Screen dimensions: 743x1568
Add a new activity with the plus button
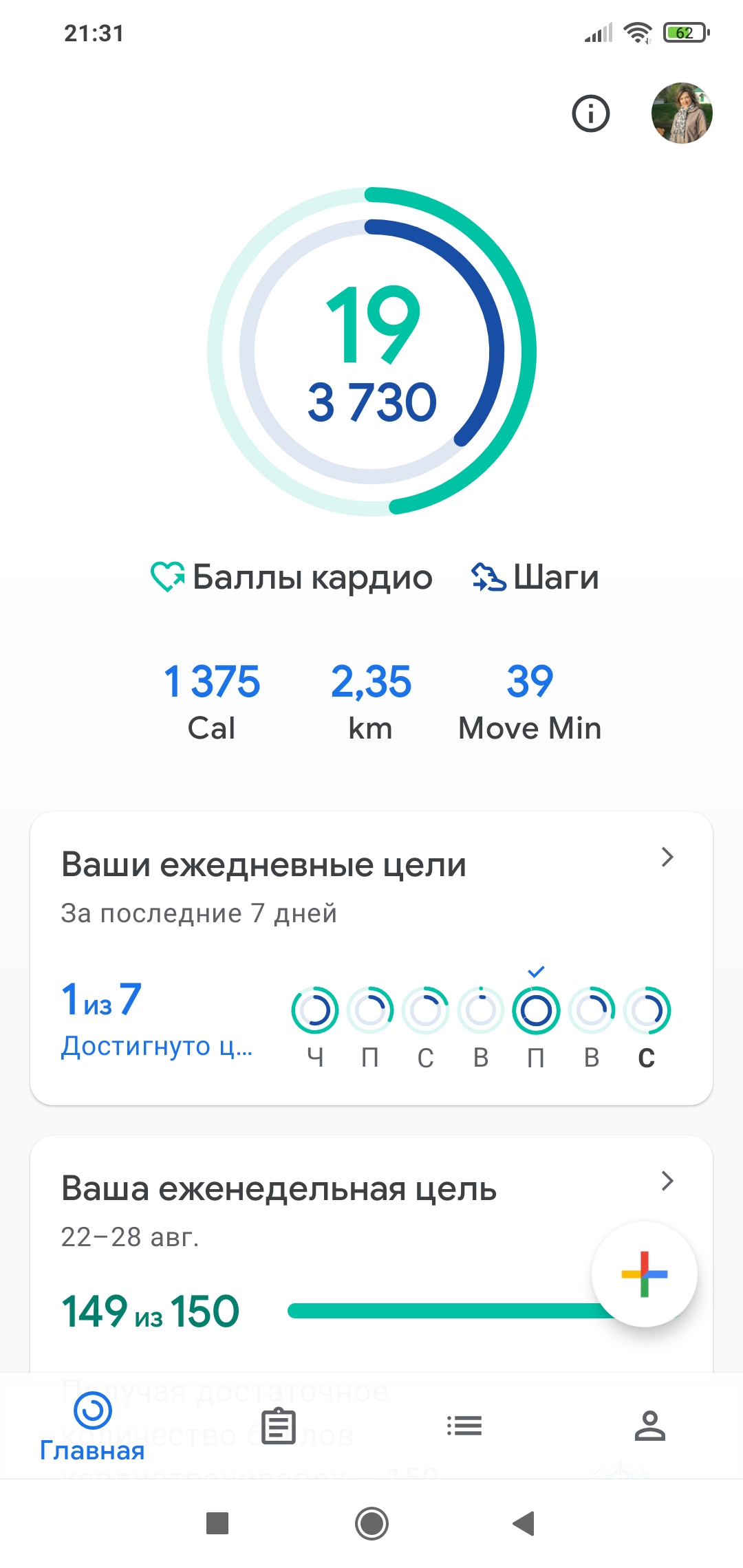pos(644,1274)
